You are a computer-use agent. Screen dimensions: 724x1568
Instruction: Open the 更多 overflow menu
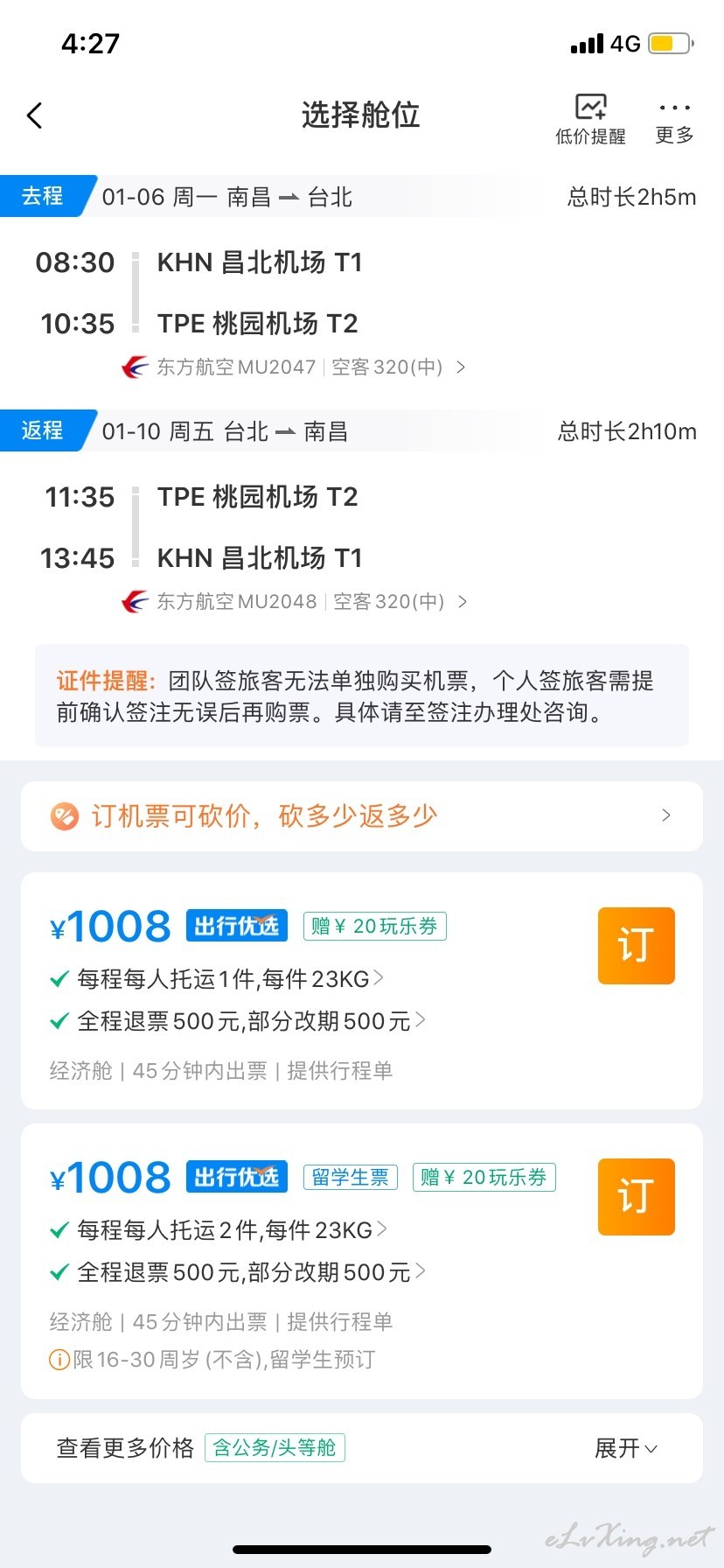point(674,121)
